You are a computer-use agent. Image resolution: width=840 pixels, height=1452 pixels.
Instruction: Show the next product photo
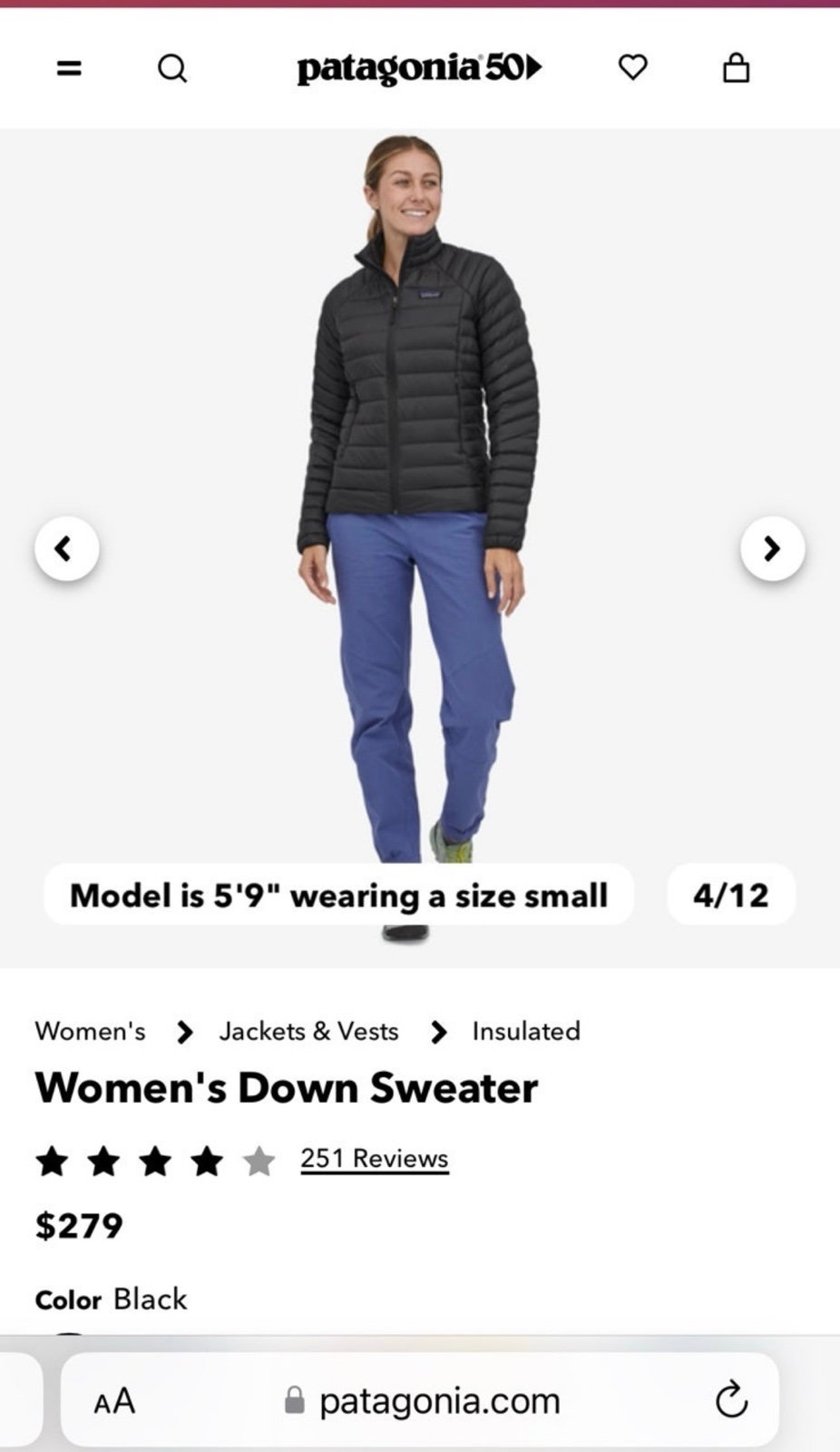click(772, 548)
